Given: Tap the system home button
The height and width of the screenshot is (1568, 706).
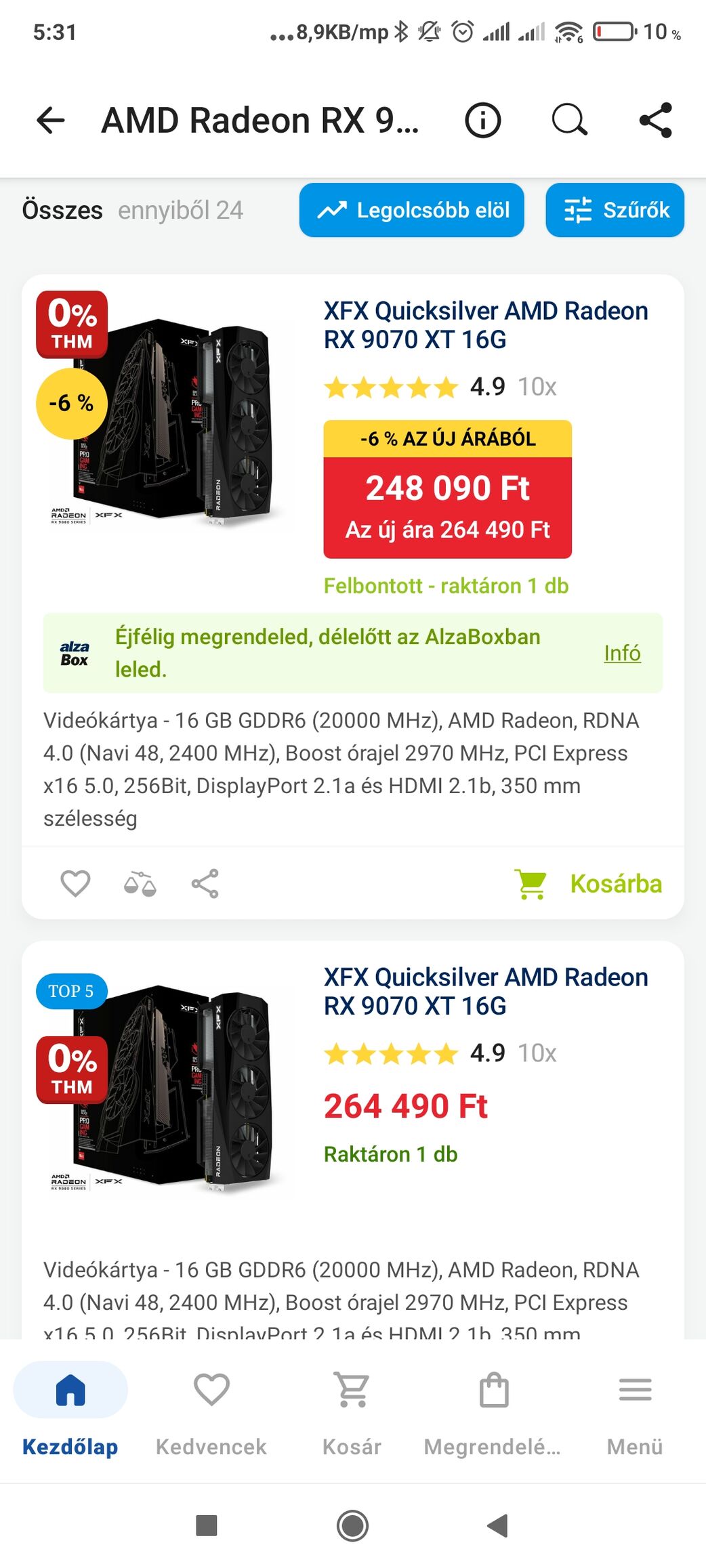Looking at the screenshot, I should (x=352, y=1526).
